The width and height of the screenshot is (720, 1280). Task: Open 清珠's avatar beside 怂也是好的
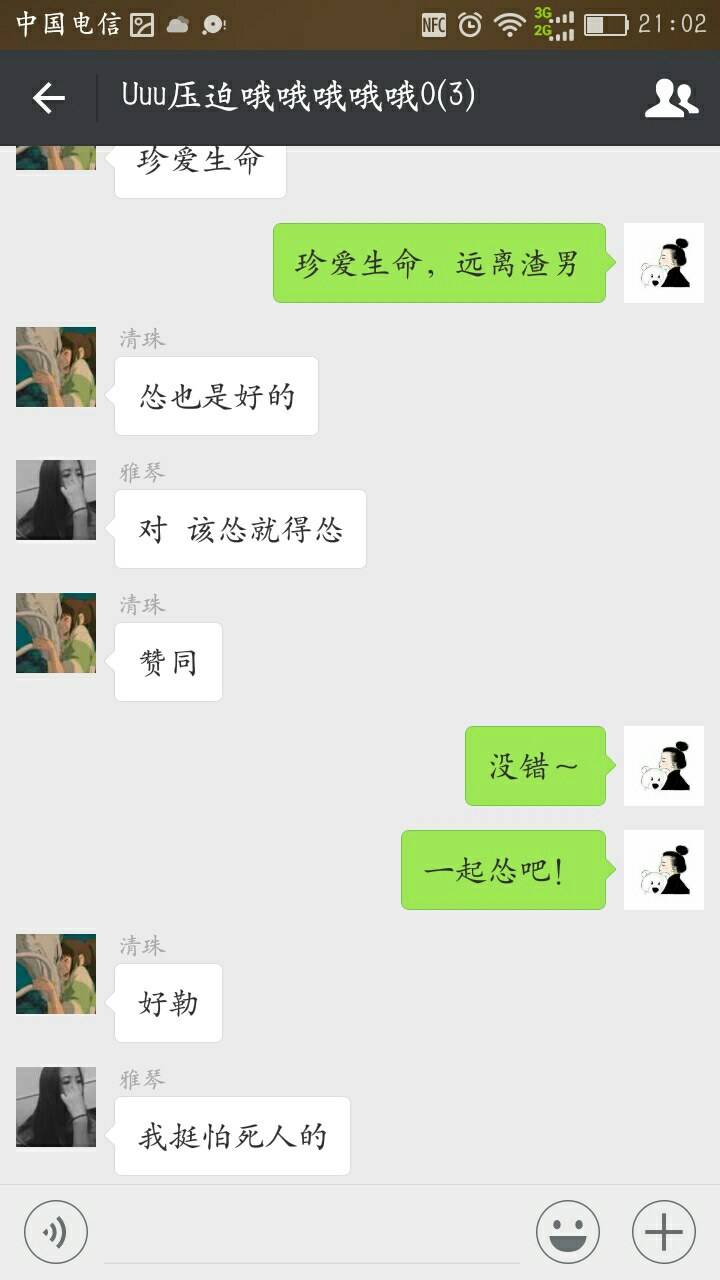tap(56, 367)
